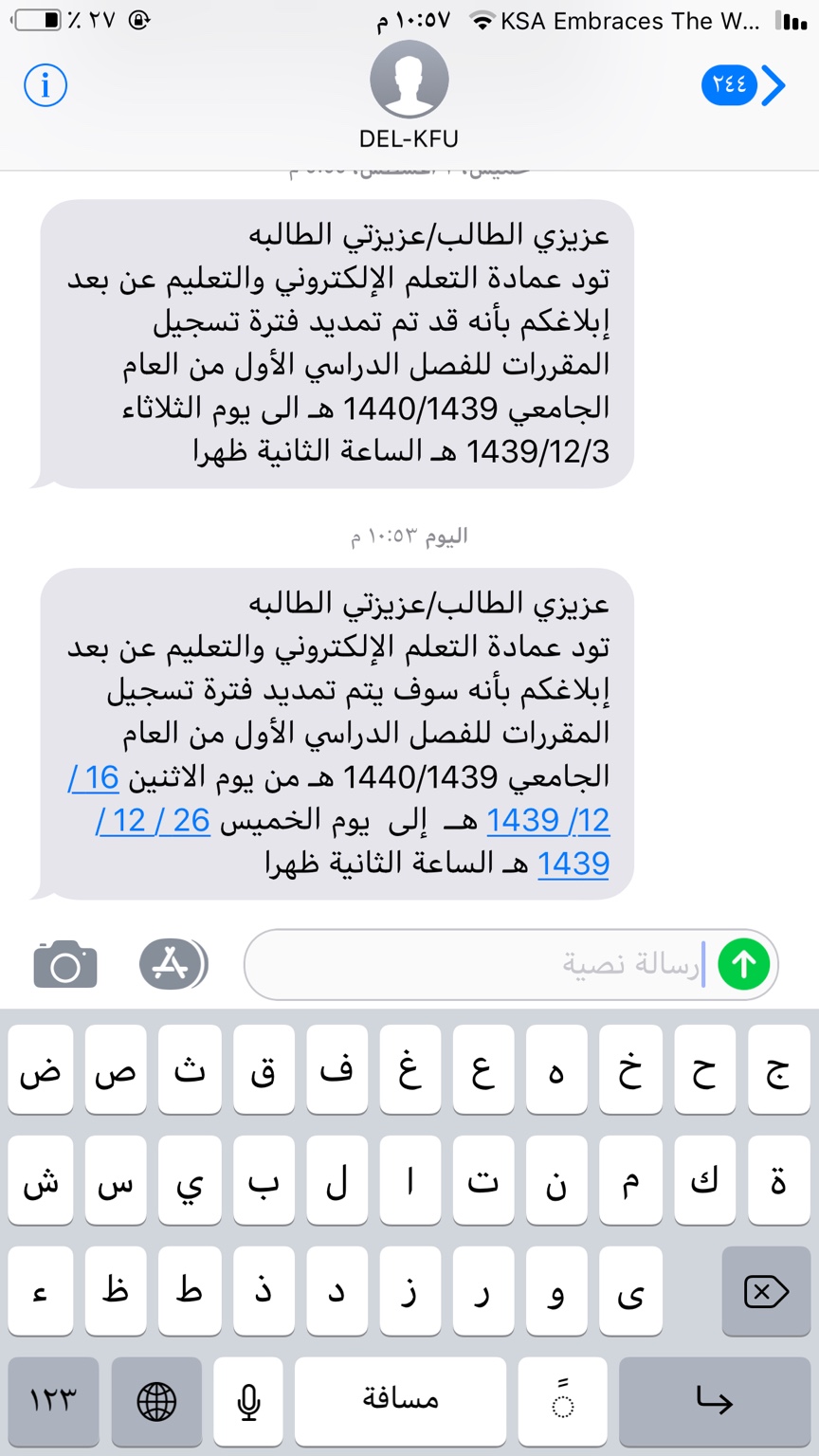Open DEL-KFU contact avatar
This screenshot has height=1456, width=819.
409,80
